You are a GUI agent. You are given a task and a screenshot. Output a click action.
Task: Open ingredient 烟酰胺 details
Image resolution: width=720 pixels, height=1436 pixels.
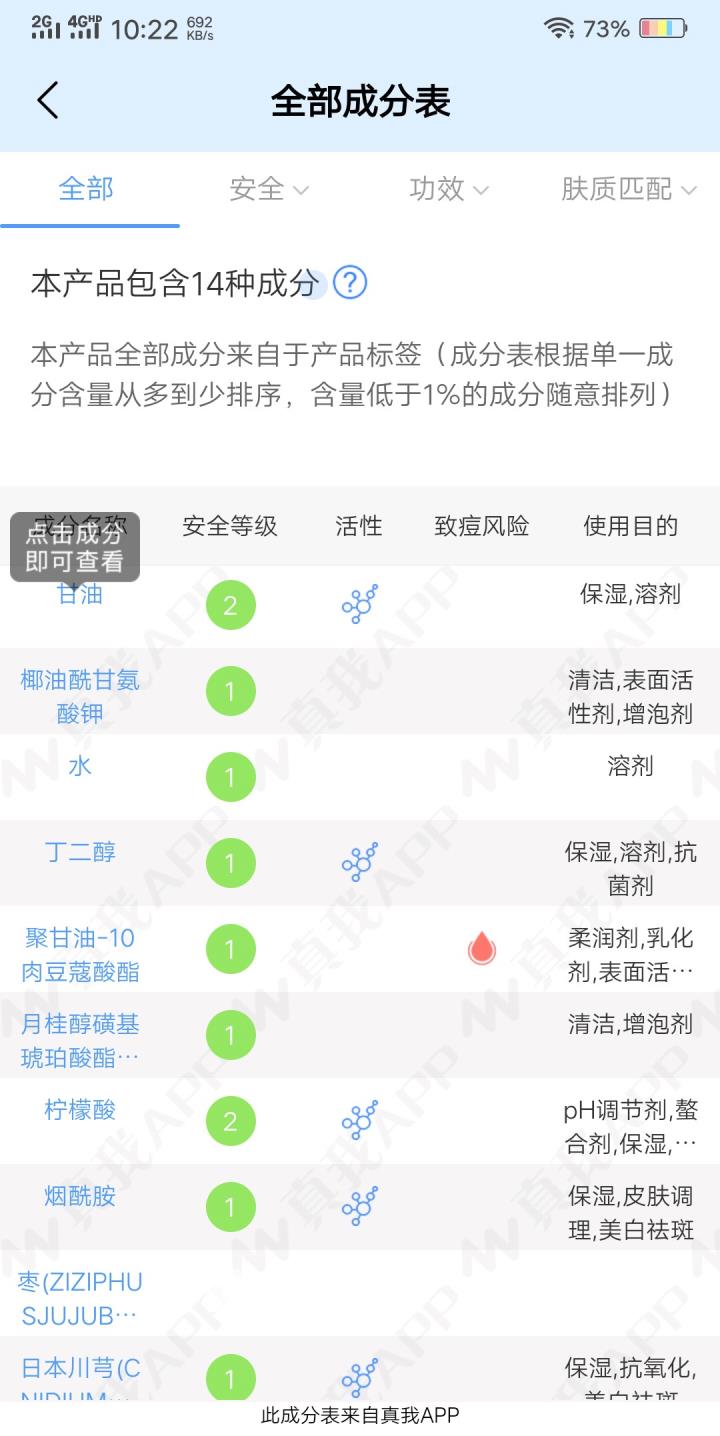pyautogui.click(x=80, y=1196)
